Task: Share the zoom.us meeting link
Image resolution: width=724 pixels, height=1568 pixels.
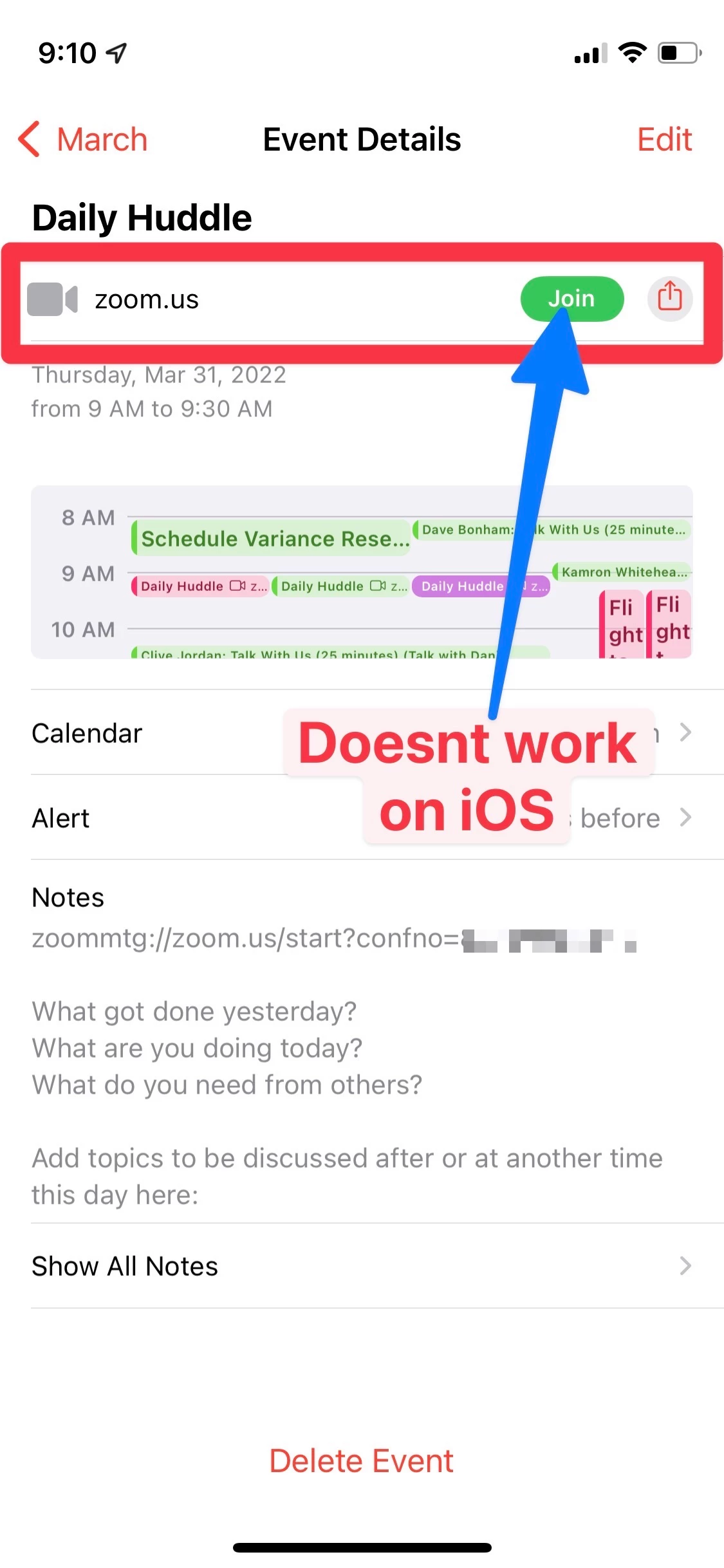Action: tap(669, 298)
